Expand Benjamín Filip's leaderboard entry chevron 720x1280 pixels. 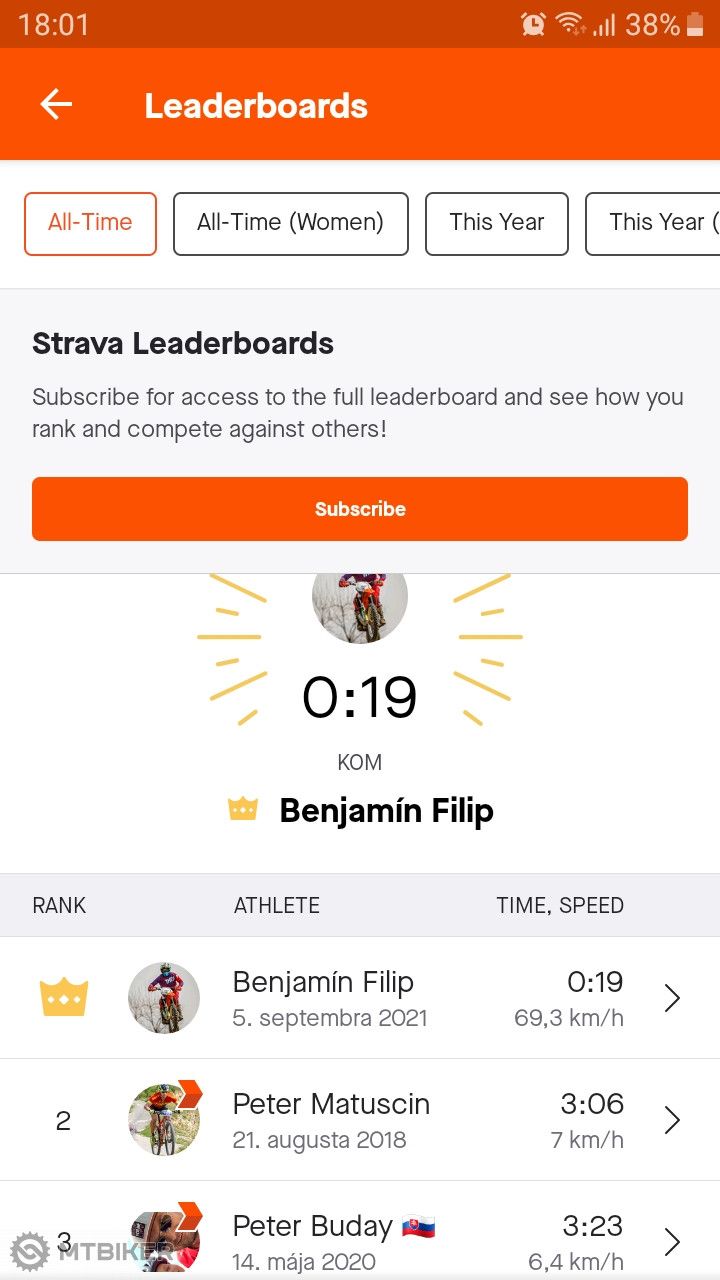coord(672,997)
